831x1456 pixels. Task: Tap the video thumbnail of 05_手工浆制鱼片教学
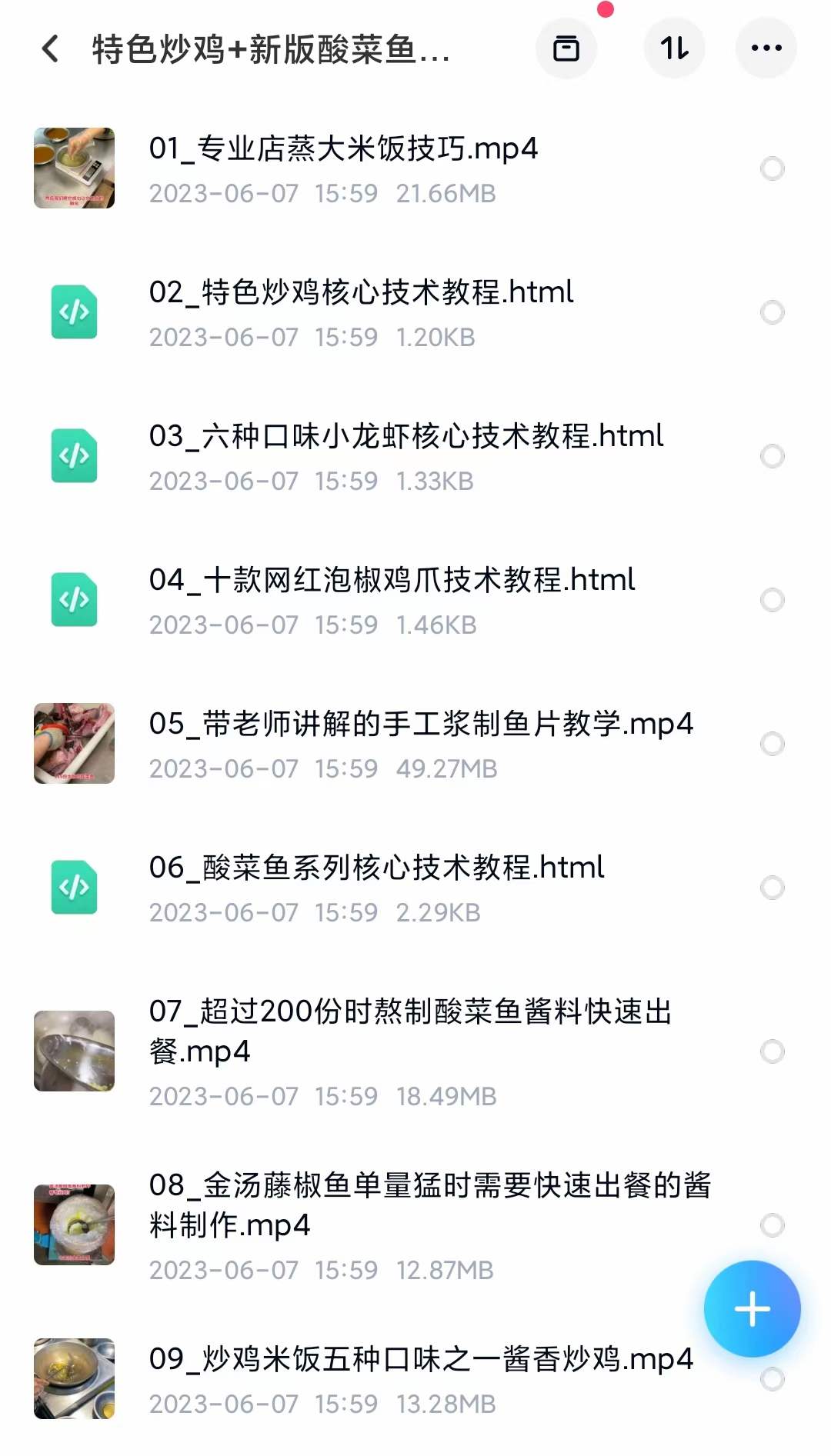[x=74, y=743]
